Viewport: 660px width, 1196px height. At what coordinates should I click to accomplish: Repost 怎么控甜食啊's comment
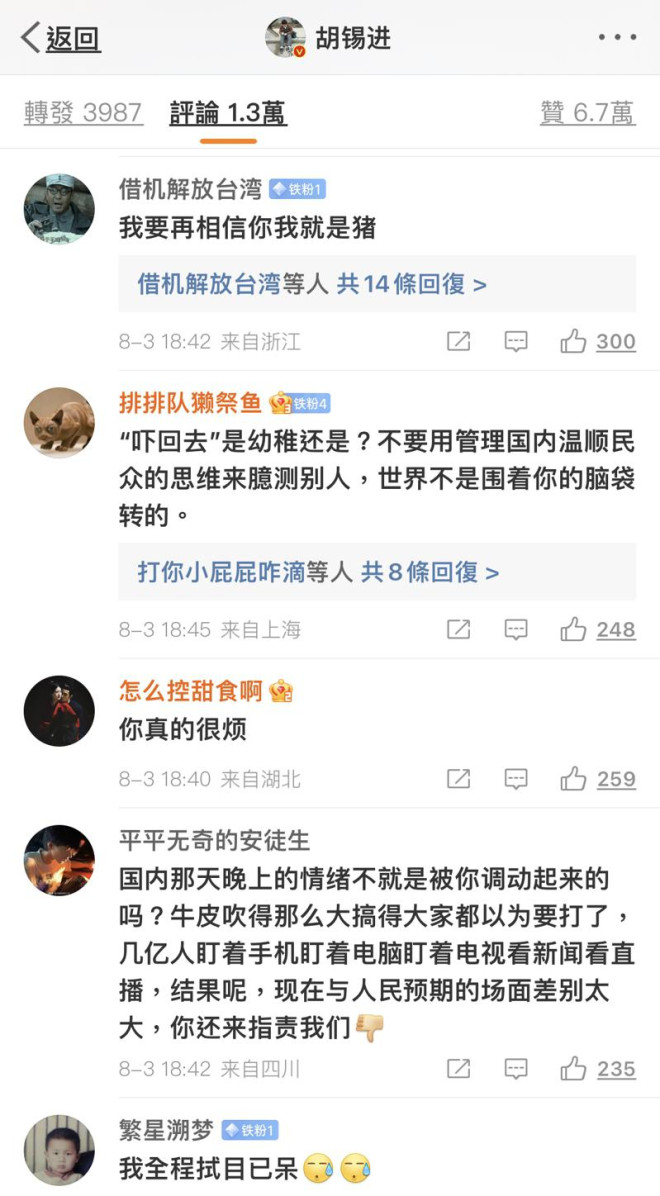(458, 779)
